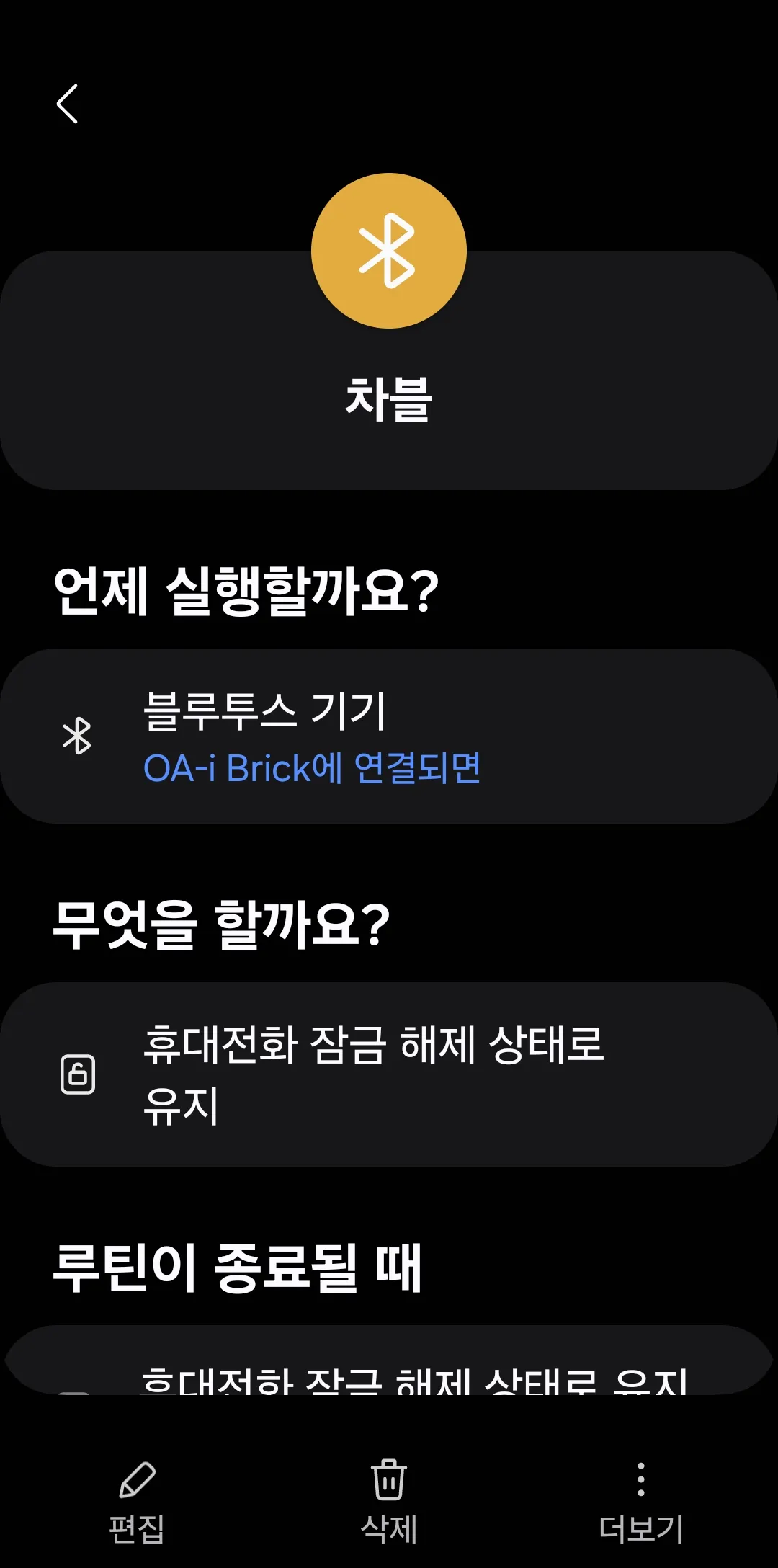Open the 블루투스 기기 condition settings
Screen dimensions: 778x1568
pos(389,735)
